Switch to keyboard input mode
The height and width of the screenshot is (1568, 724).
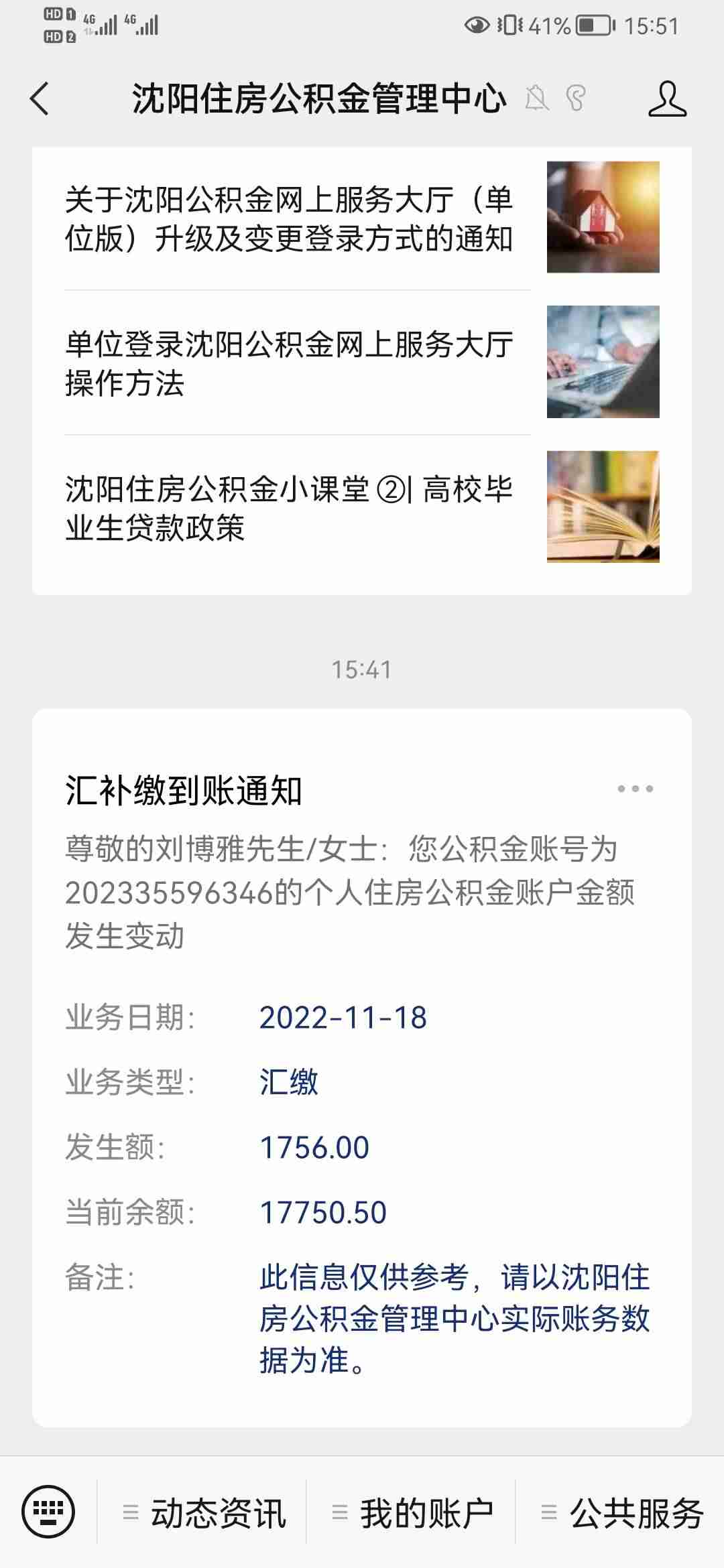(48, 1512)
